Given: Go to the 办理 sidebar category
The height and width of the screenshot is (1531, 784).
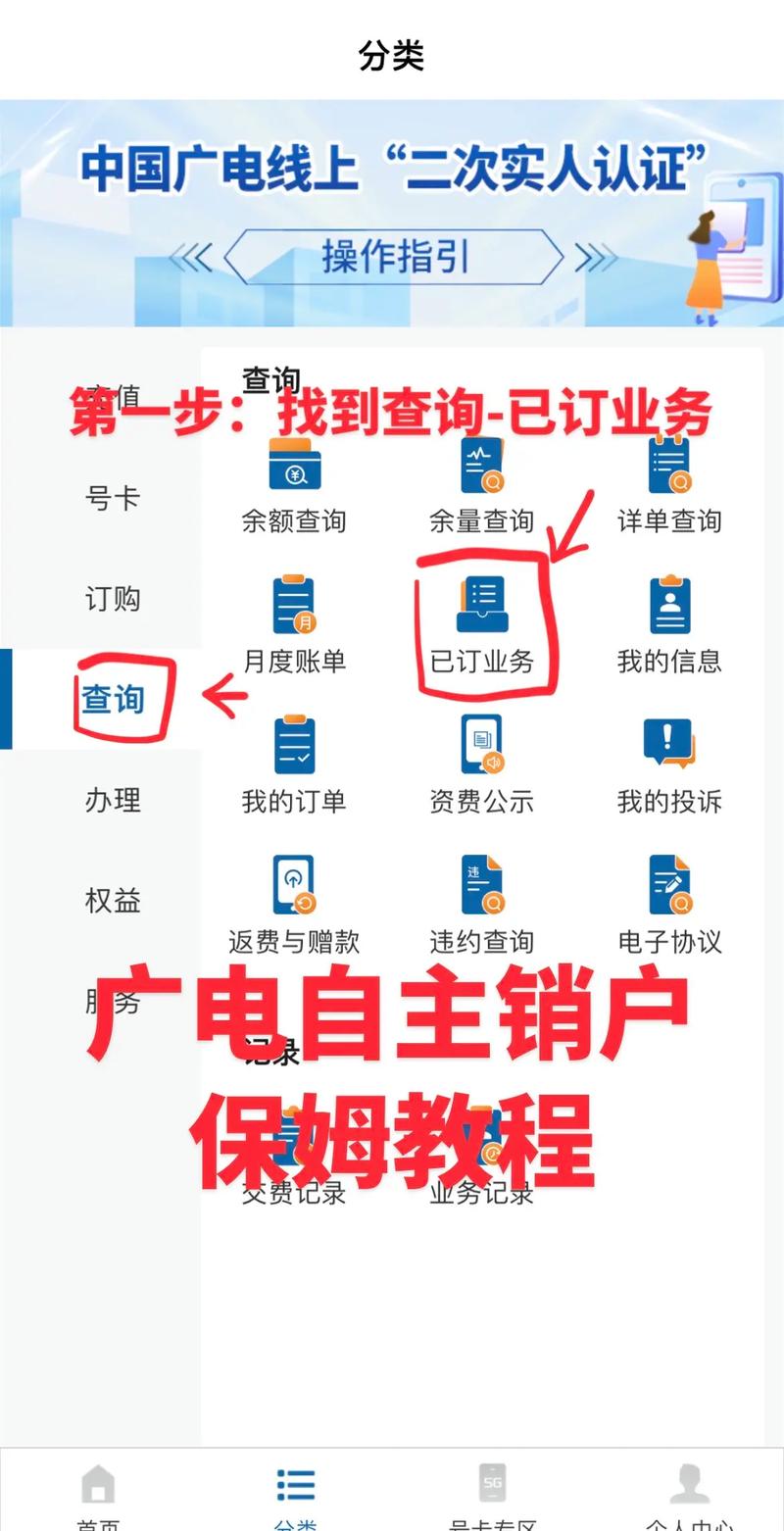Looking at the screenshot, I should coord(112,800).
